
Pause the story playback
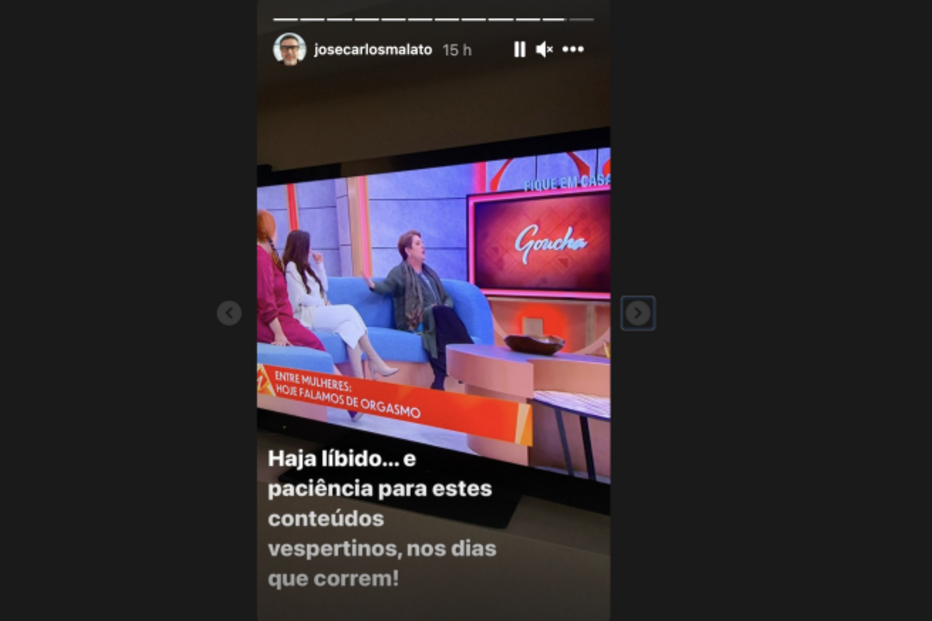[x=519, y=49]
